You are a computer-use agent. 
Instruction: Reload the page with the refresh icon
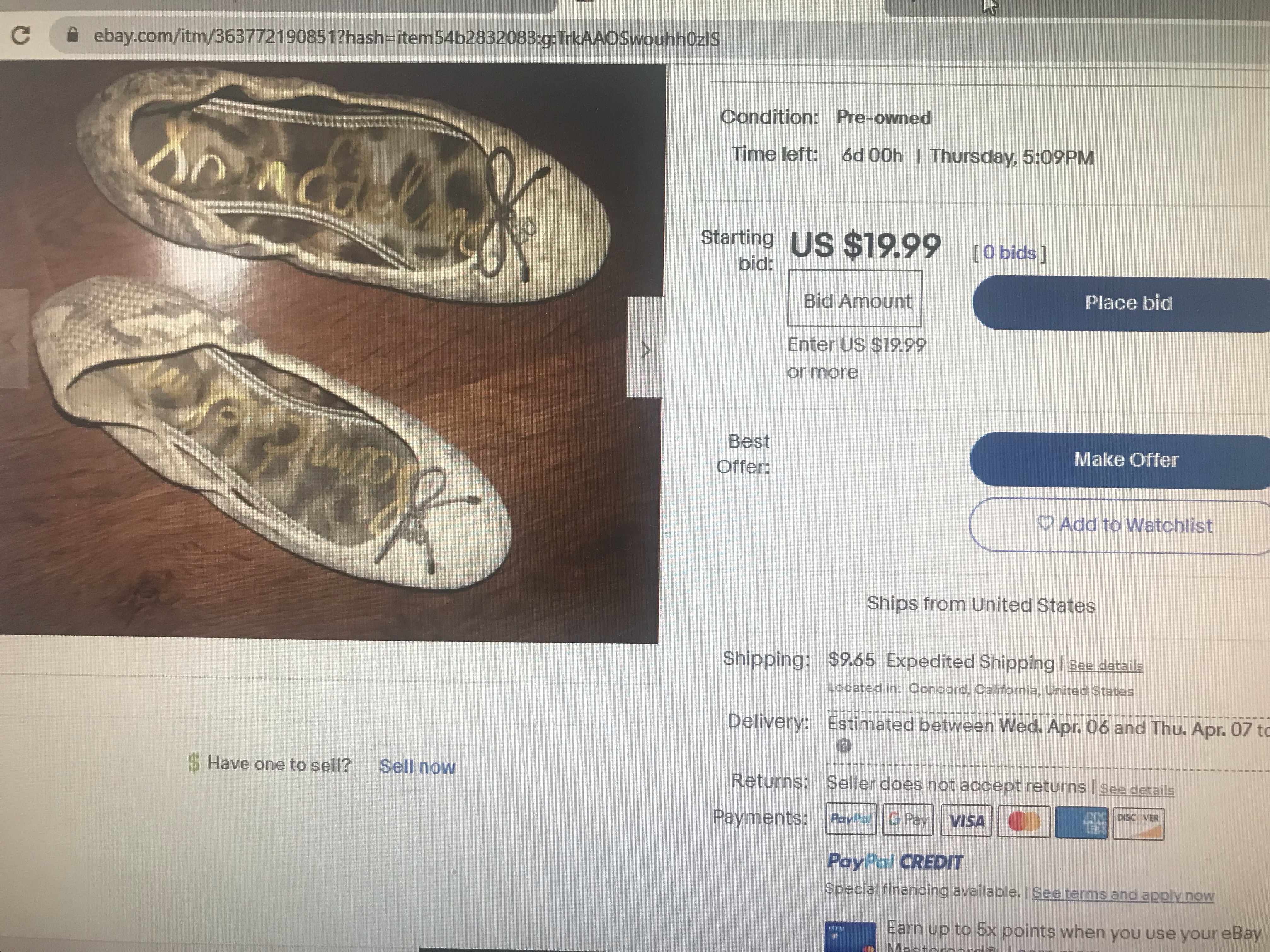click(21, 36)
